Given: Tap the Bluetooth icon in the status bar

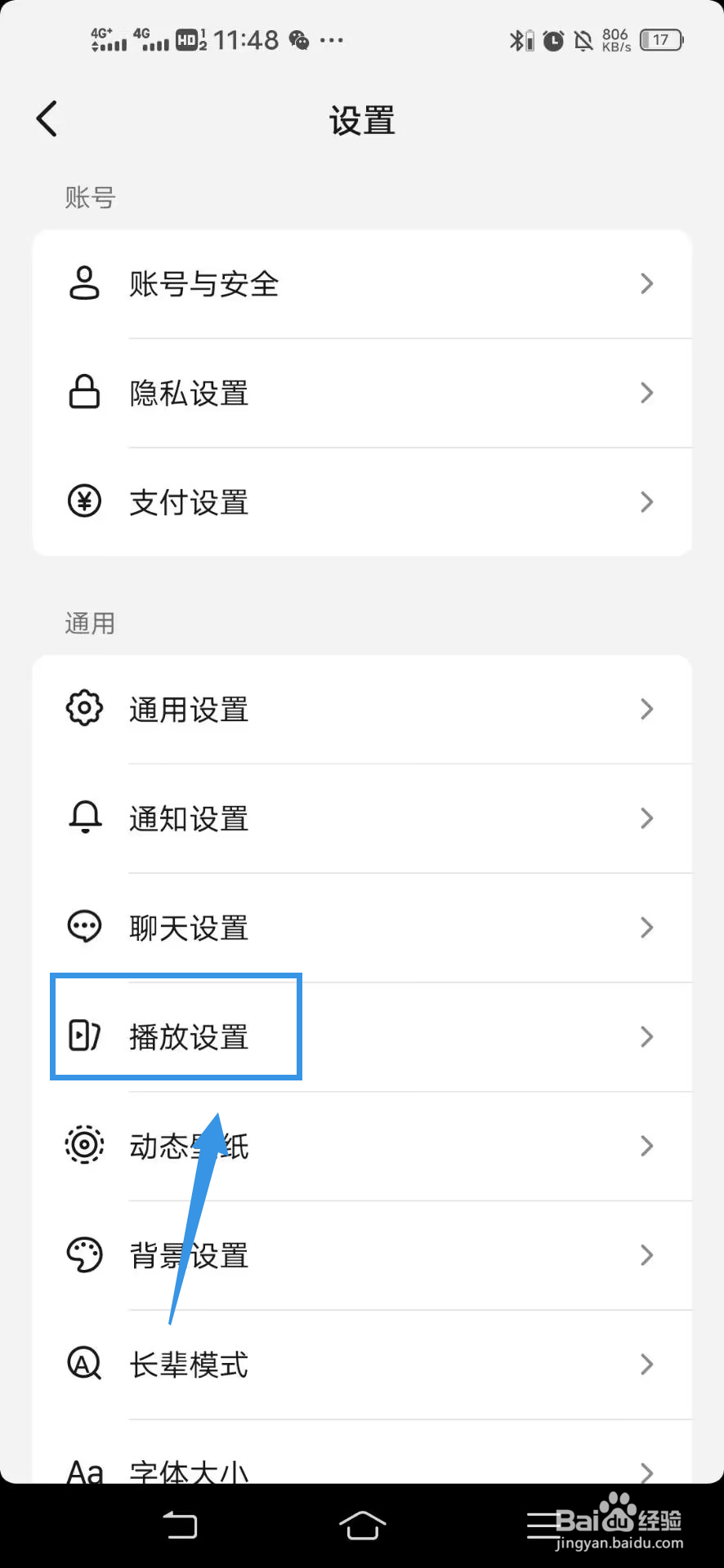Looking at the screenshot, I should point(516,39).
